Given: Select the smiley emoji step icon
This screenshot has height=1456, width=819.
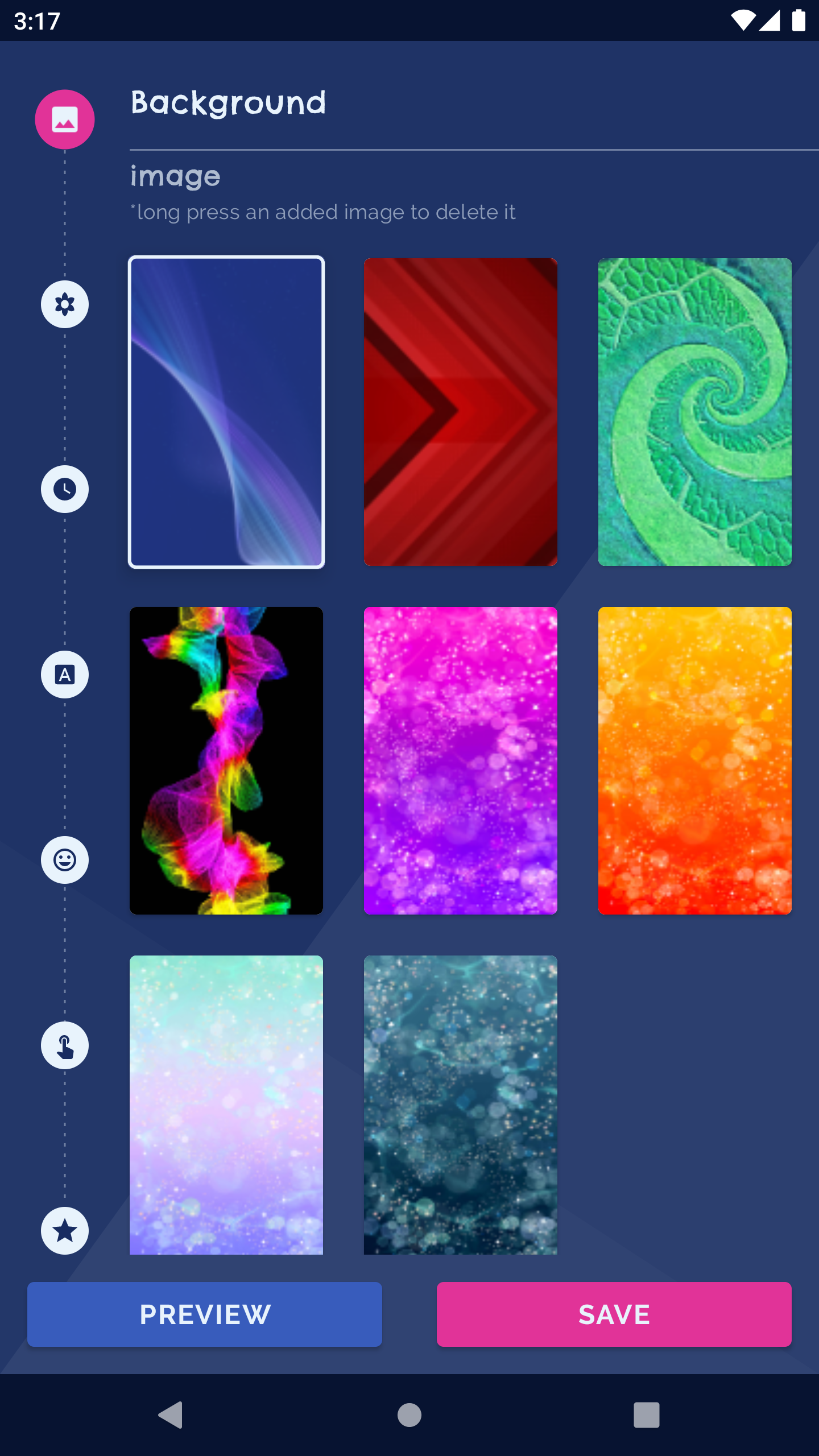Looking at the screenshot, I should [65, 860].
